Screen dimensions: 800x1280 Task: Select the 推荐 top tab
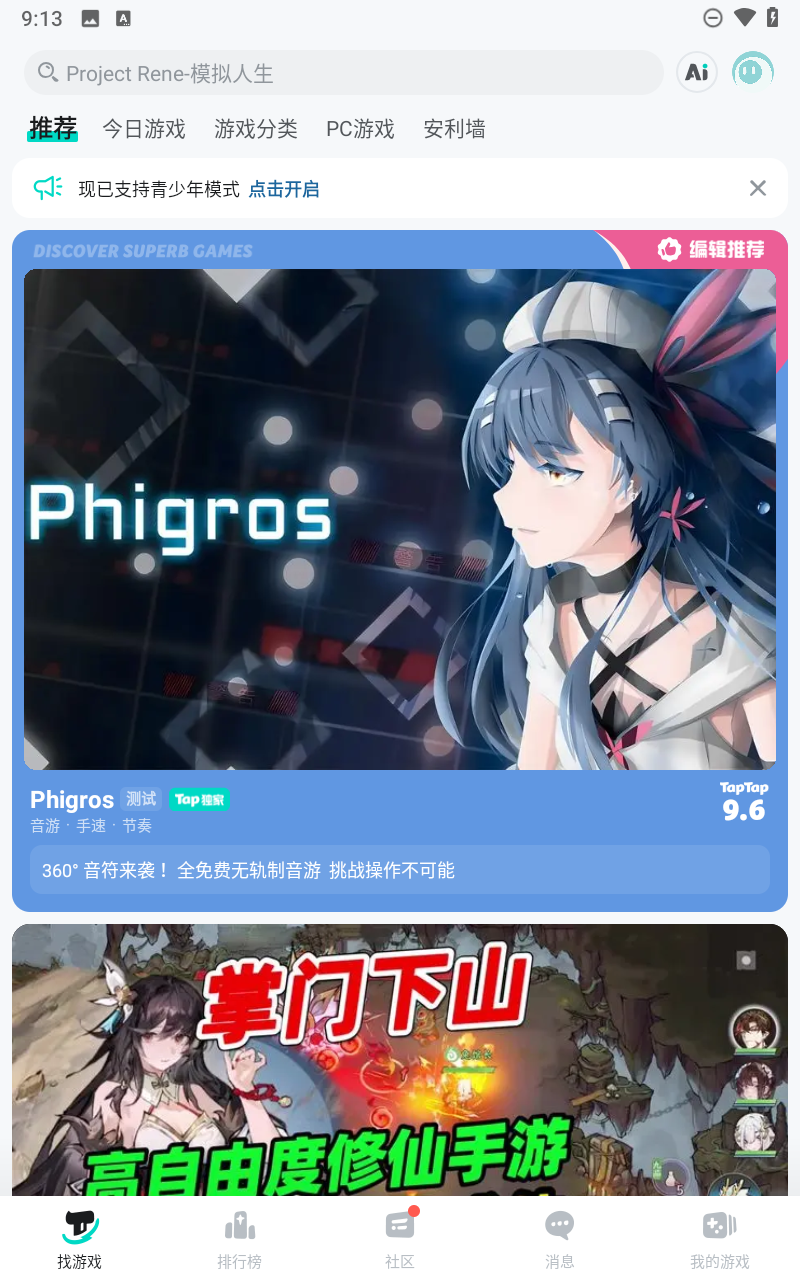click(x=53, y=128)
